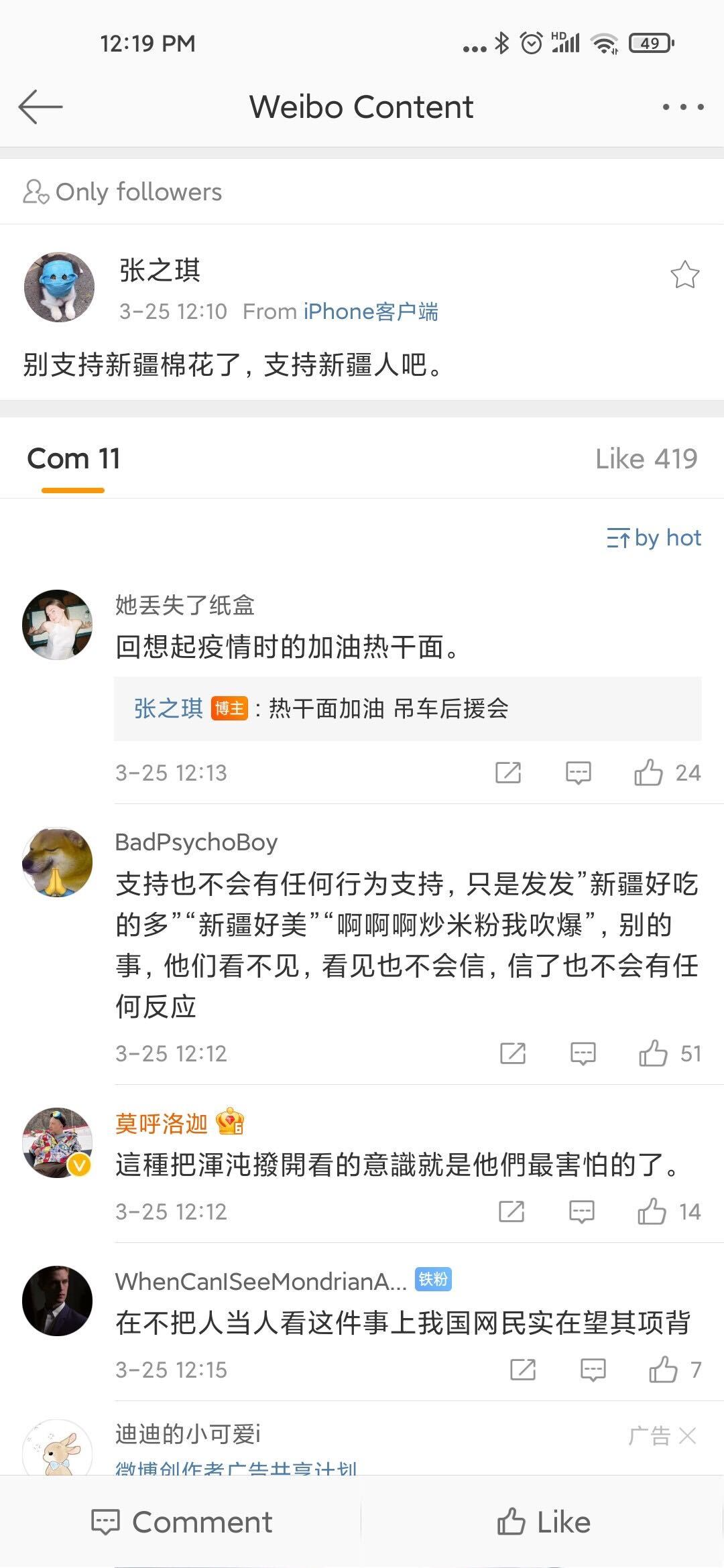Repost 她丢失了纸盒's comment
This screenshot has height=1568, width=724.
(x=508, y=773)
